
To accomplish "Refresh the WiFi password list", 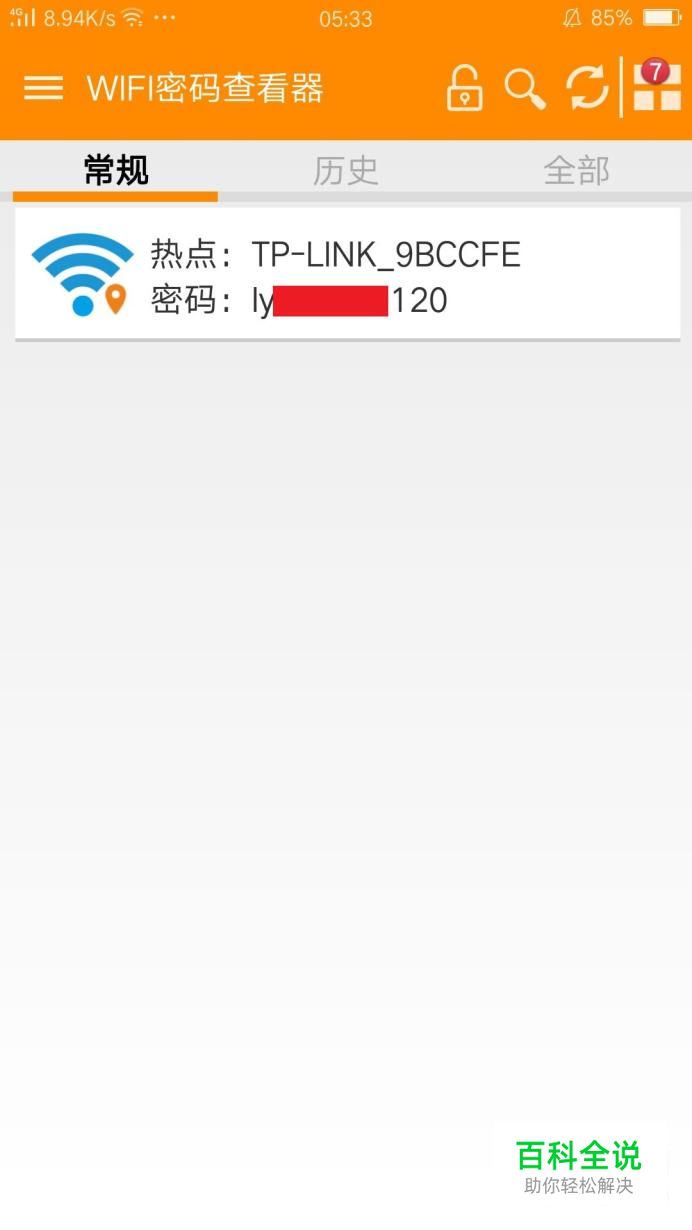I will pyautogui.click(x=587, y=88).
